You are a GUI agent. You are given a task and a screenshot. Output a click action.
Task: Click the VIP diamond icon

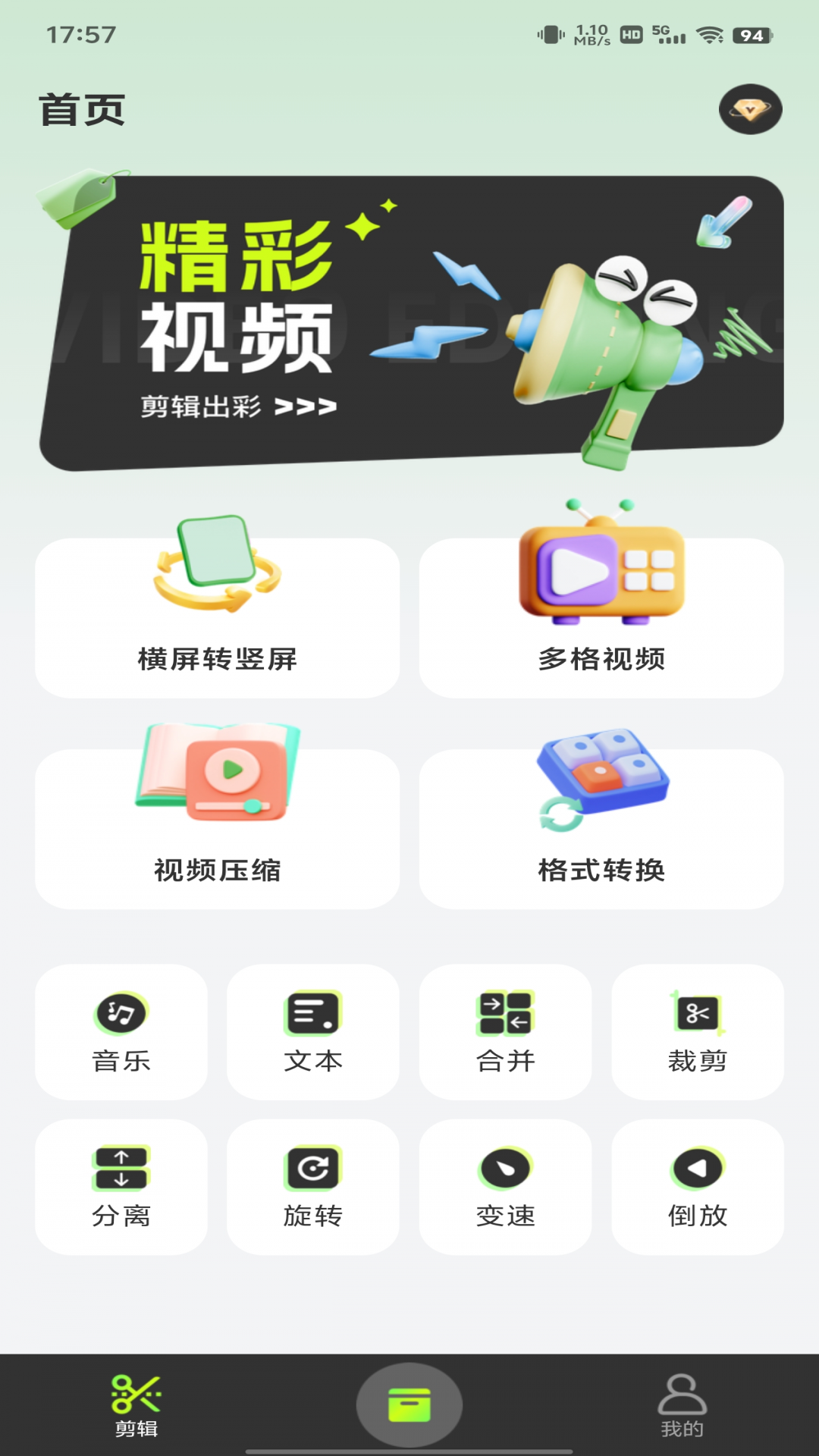point(751,109)
